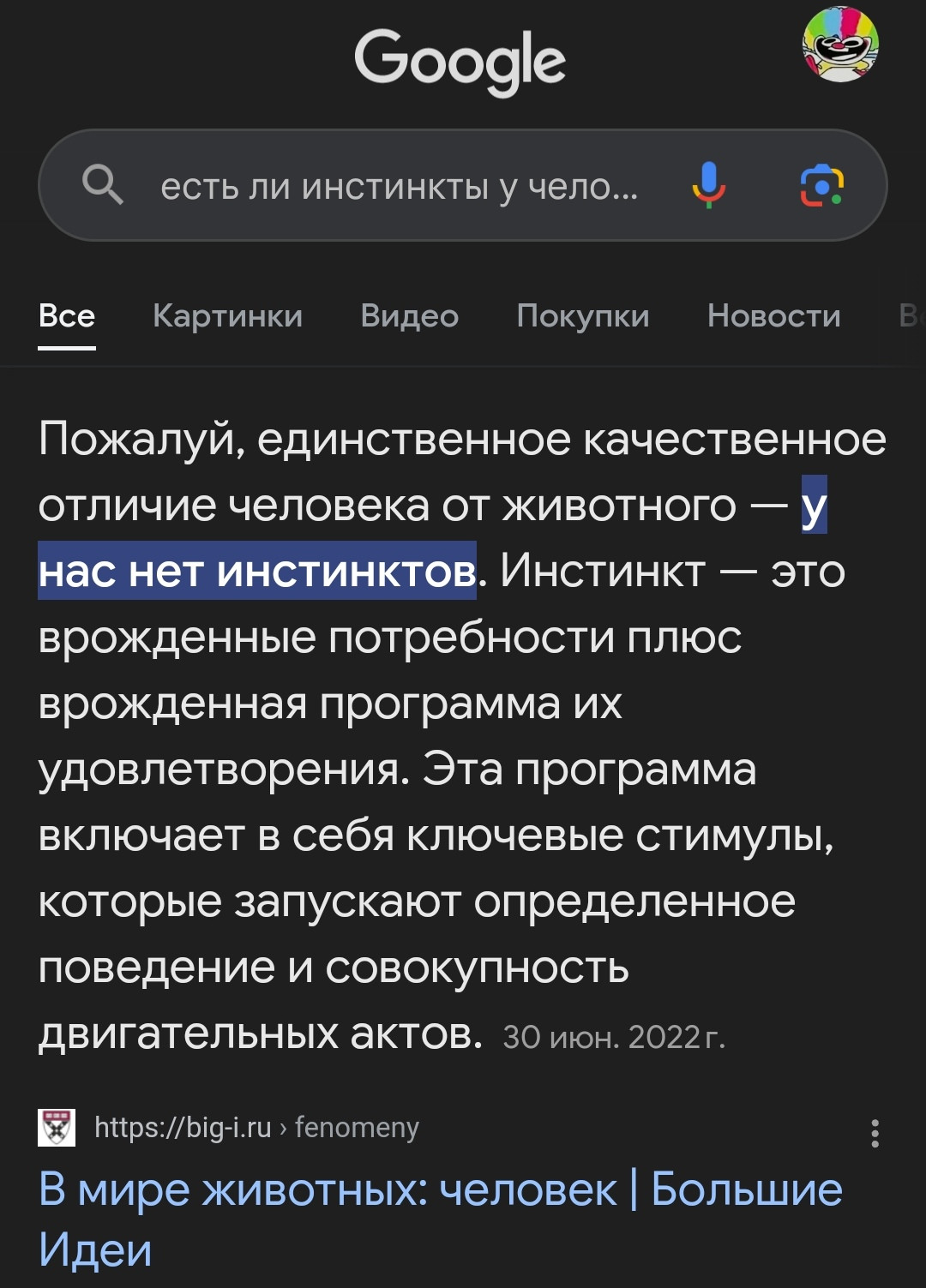
Task: Switch to the Видео tab
Action: (x=409, y=316)
